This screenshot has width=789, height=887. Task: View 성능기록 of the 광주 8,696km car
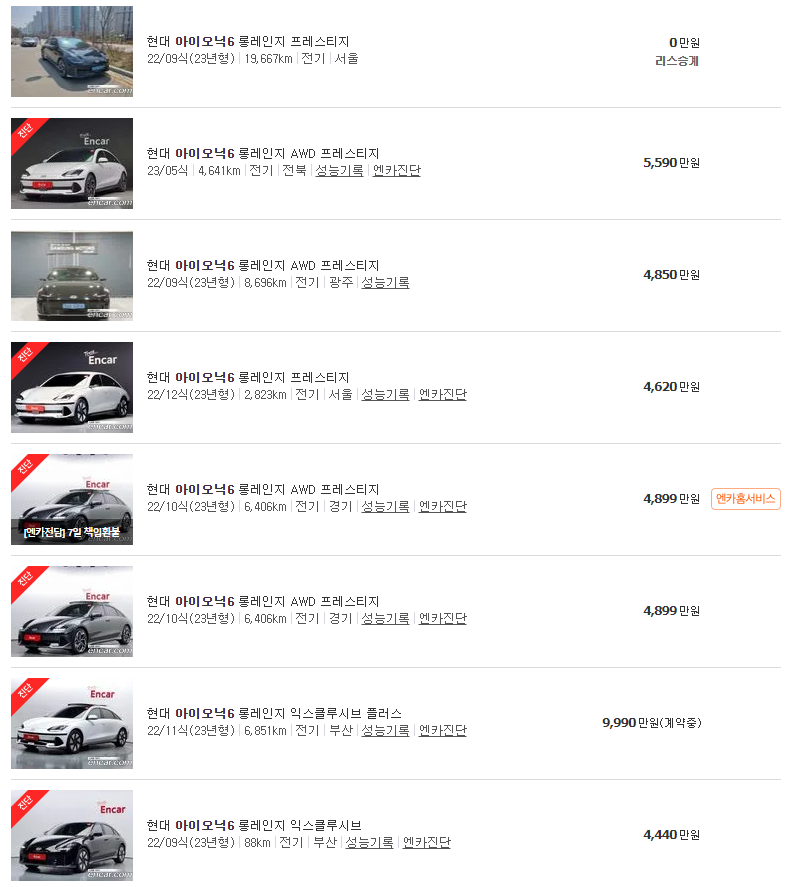(385, 282)
